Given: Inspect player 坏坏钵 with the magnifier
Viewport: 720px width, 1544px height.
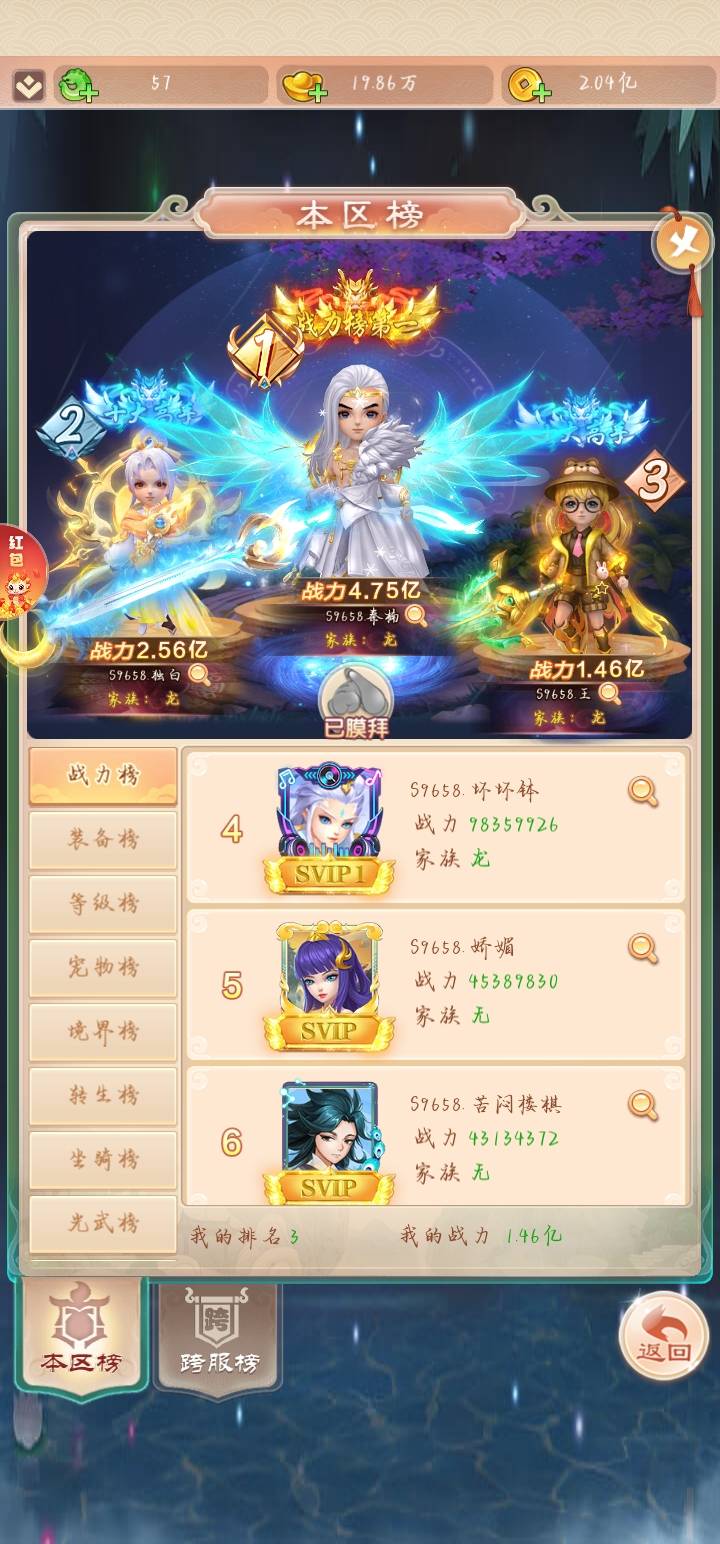Looking at the screenshot, I should point(643,792).
